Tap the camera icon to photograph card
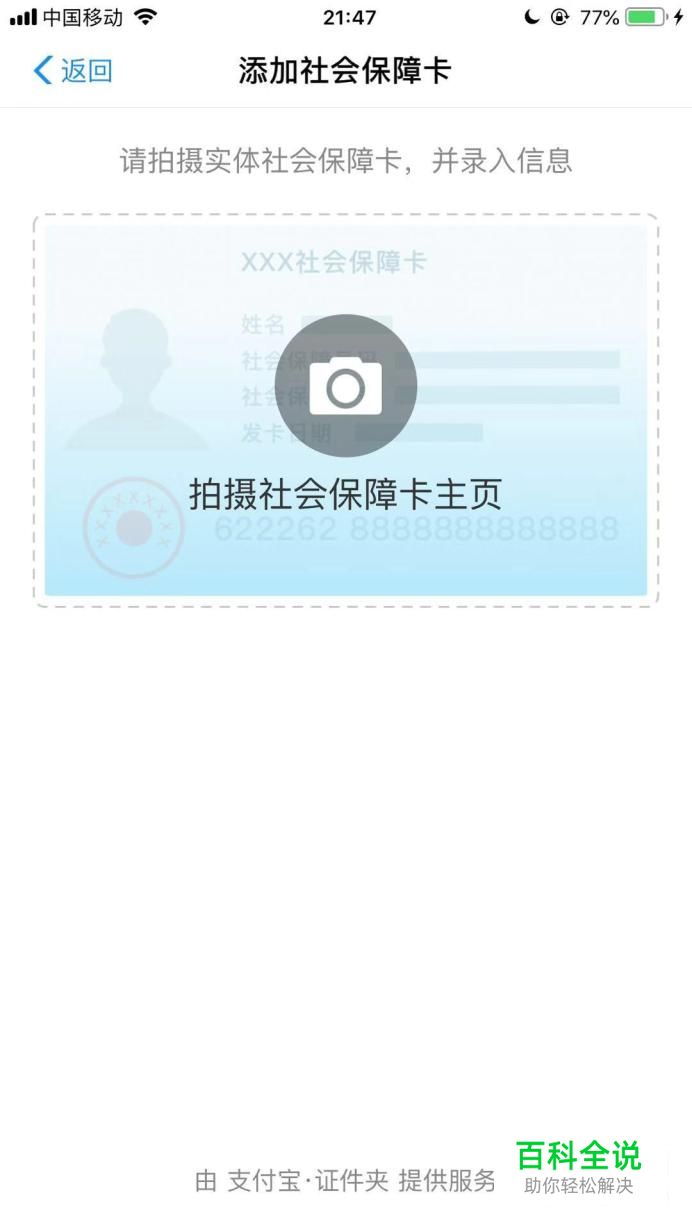692x1230 pixels. coord(346,386)
